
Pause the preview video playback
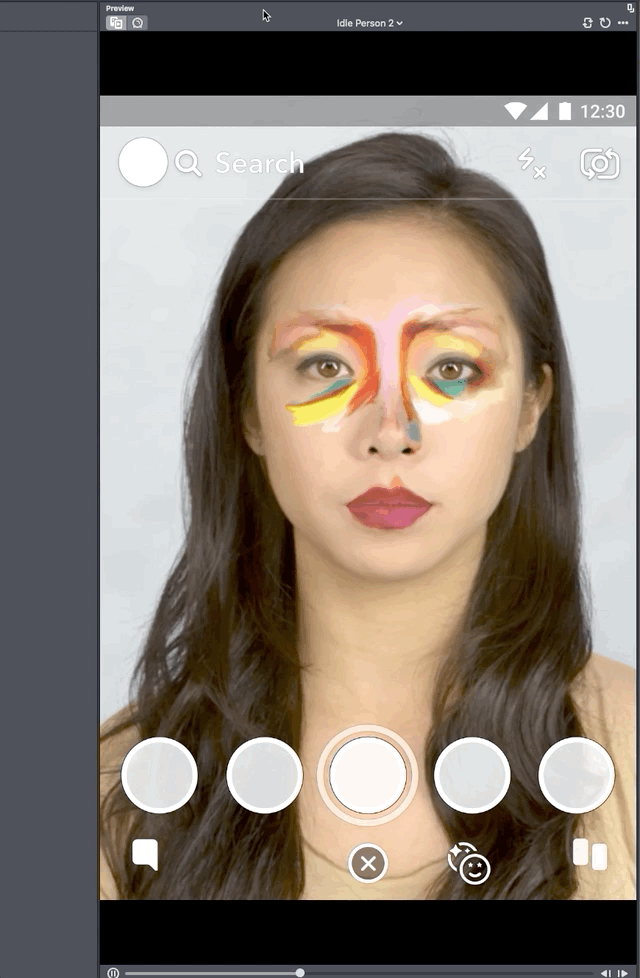tap(113, 972)
